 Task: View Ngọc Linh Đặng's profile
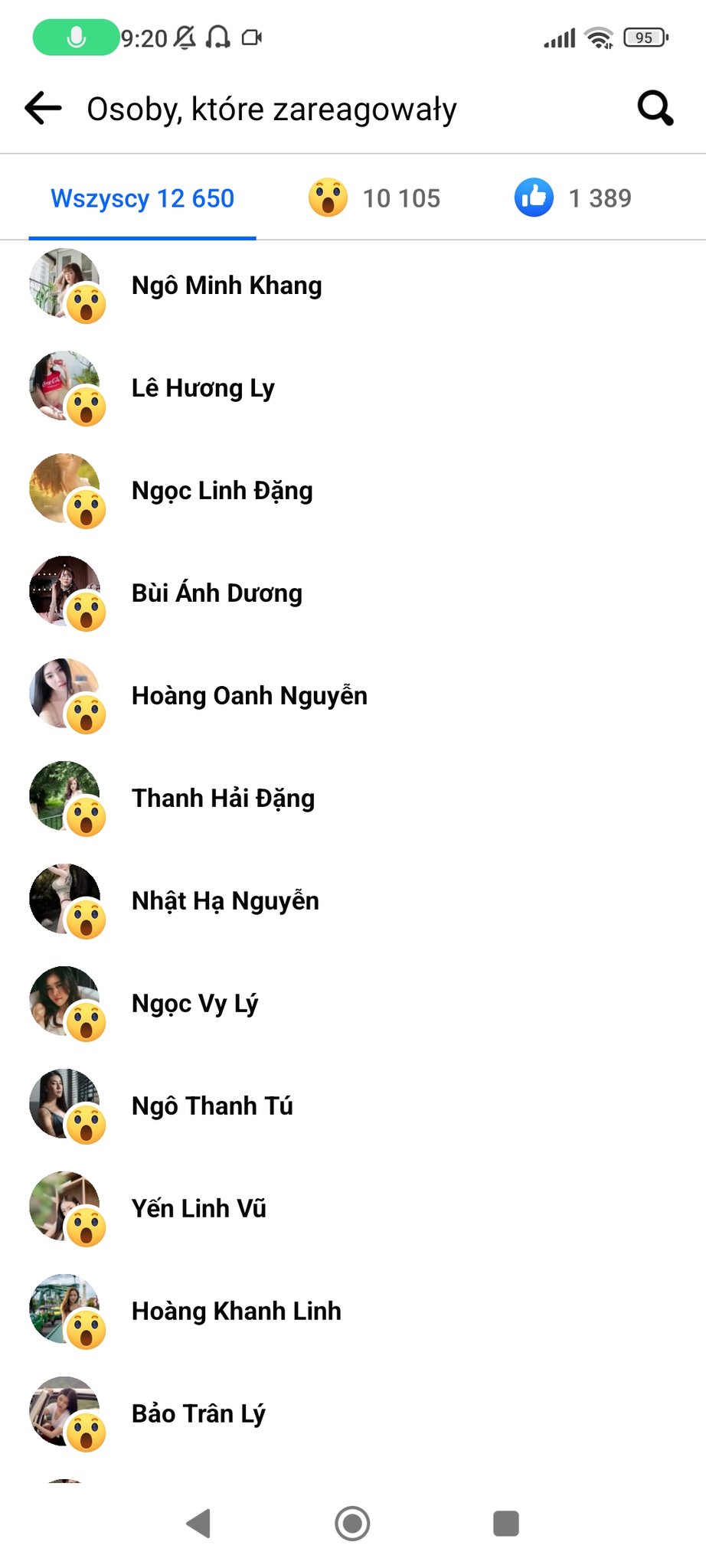(222, 491)
